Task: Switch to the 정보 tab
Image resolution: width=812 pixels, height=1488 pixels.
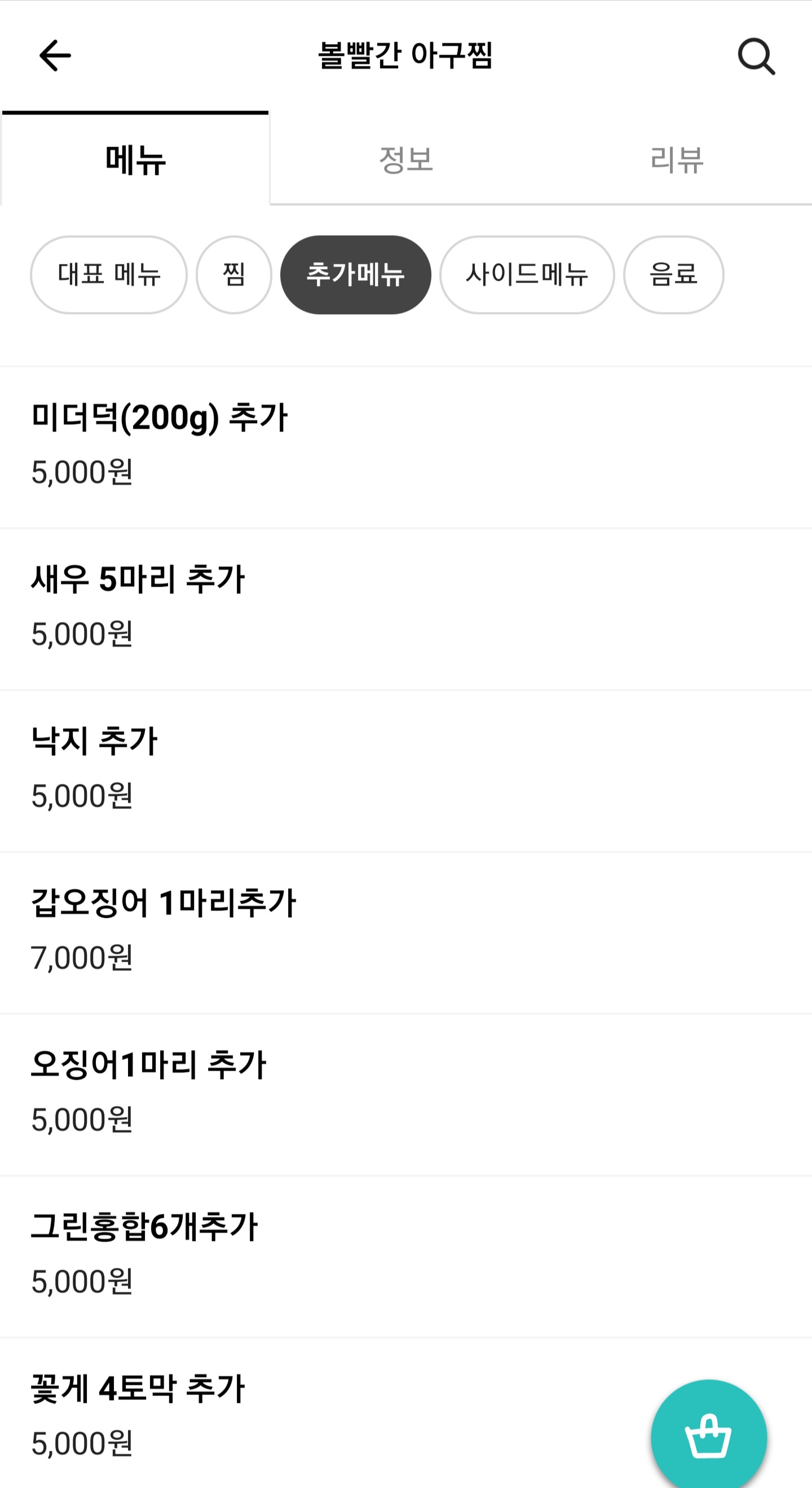Action: pos(406,160)
